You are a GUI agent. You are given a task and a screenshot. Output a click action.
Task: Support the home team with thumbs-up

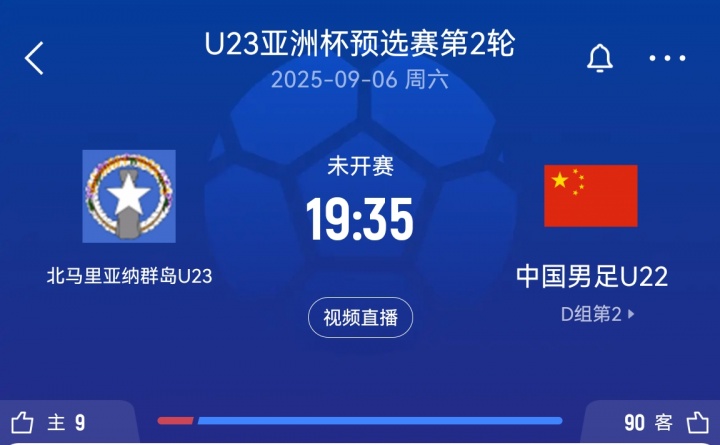pyautogui.click(x=23, y=423)
